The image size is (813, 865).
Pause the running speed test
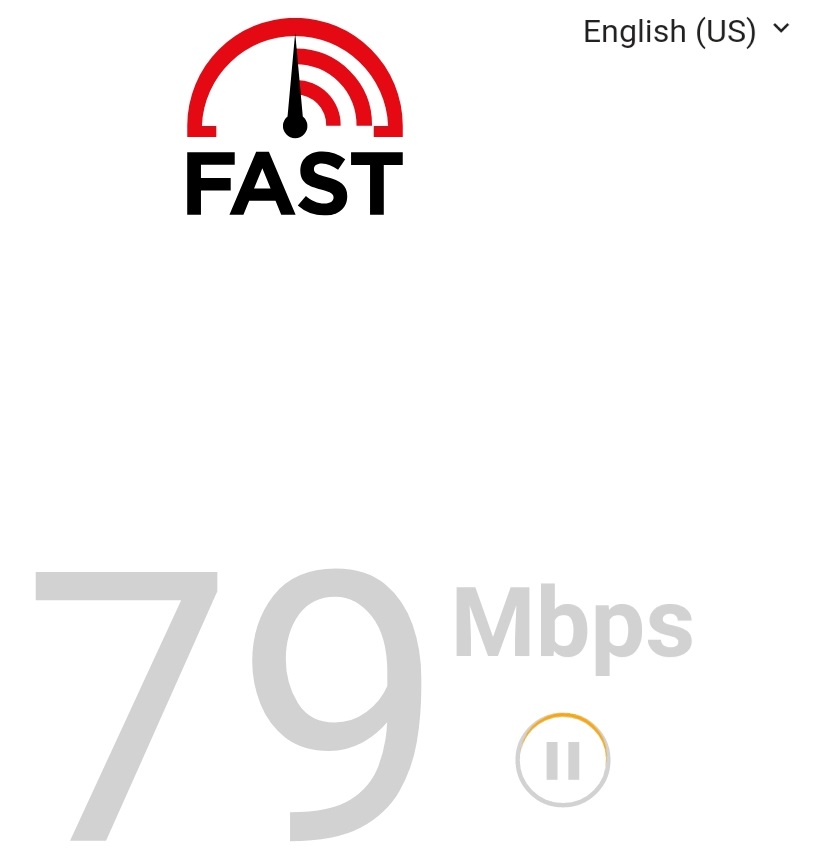(x=563, y=760)
